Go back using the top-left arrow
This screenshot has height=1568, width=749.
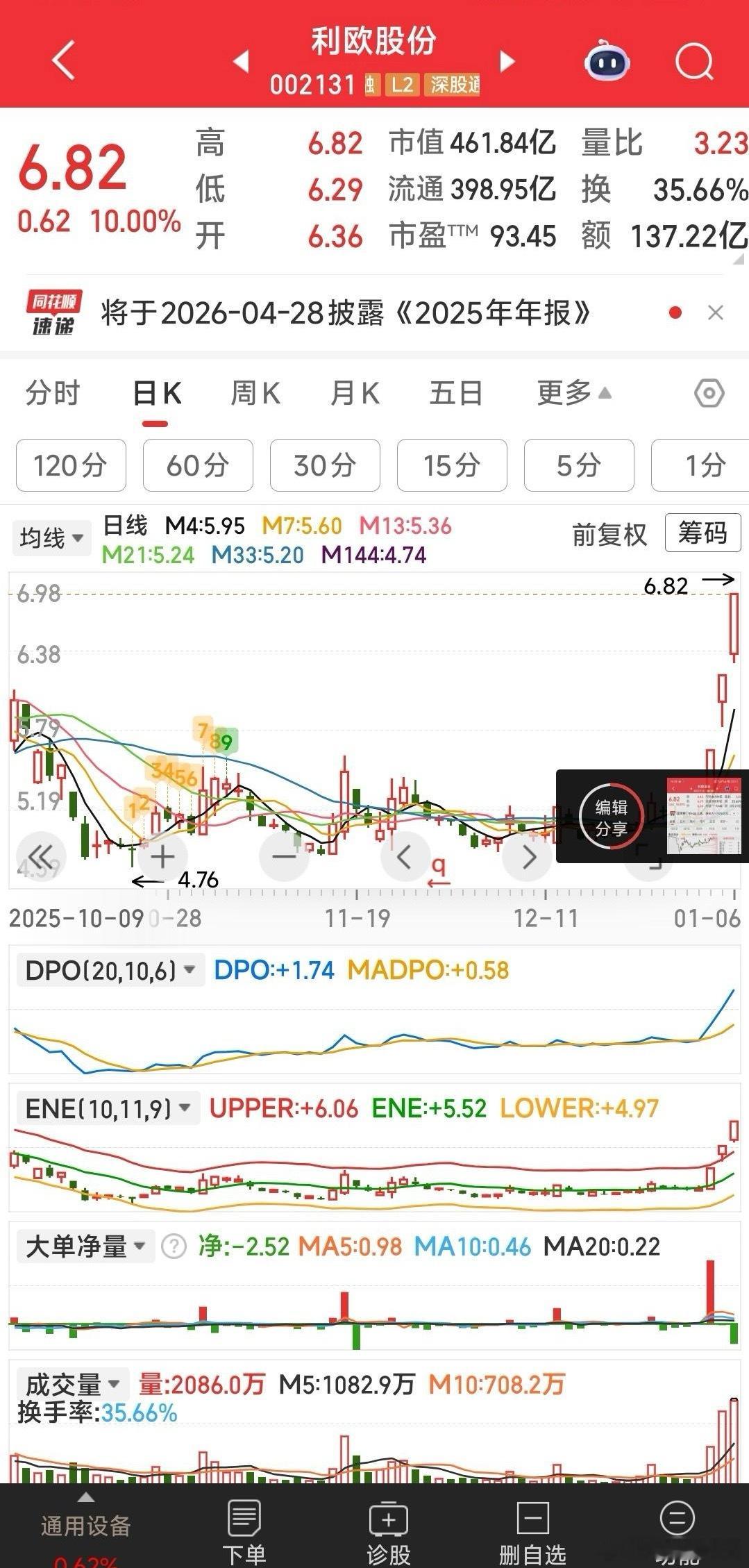(x=64, y=61)
